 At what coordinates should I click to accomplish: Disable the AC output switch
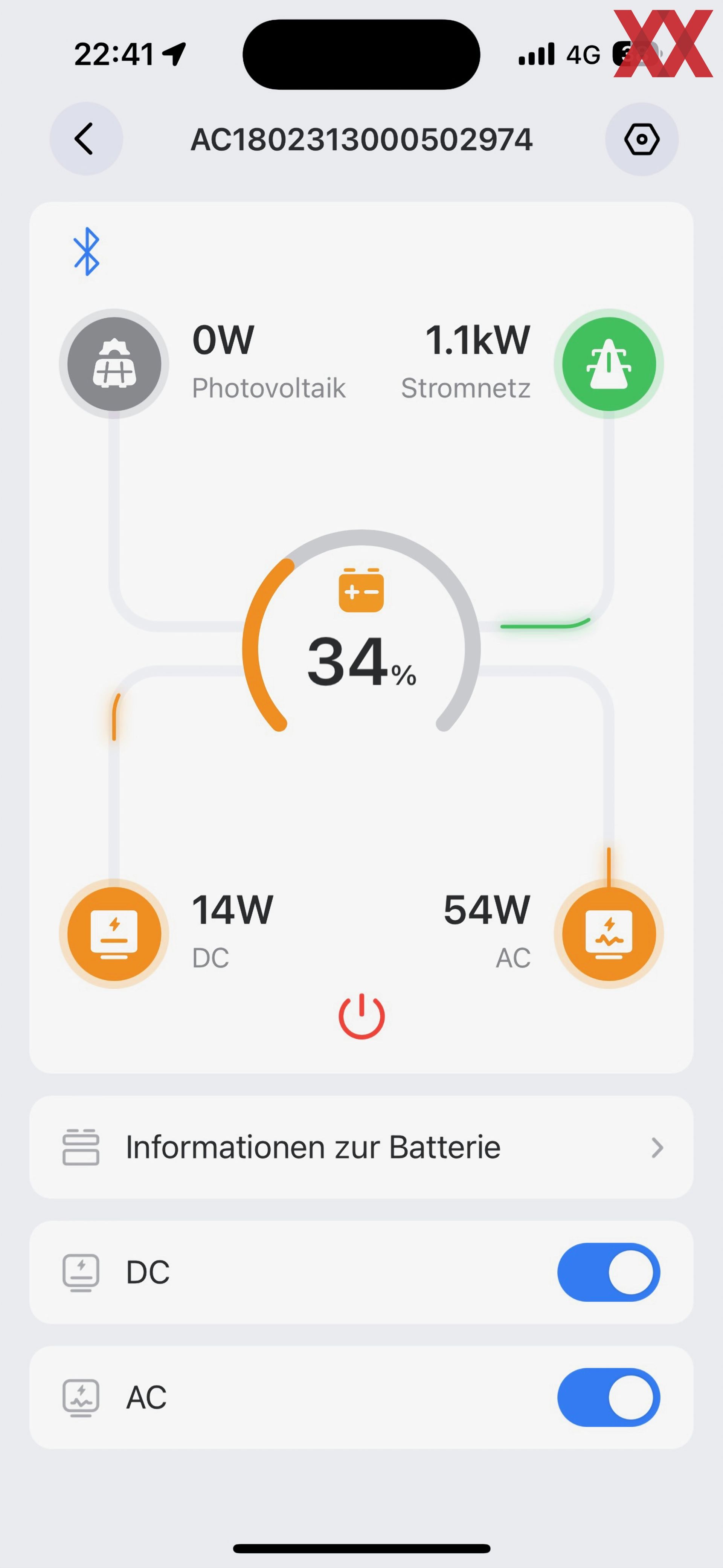click(x=609, y=1397)
